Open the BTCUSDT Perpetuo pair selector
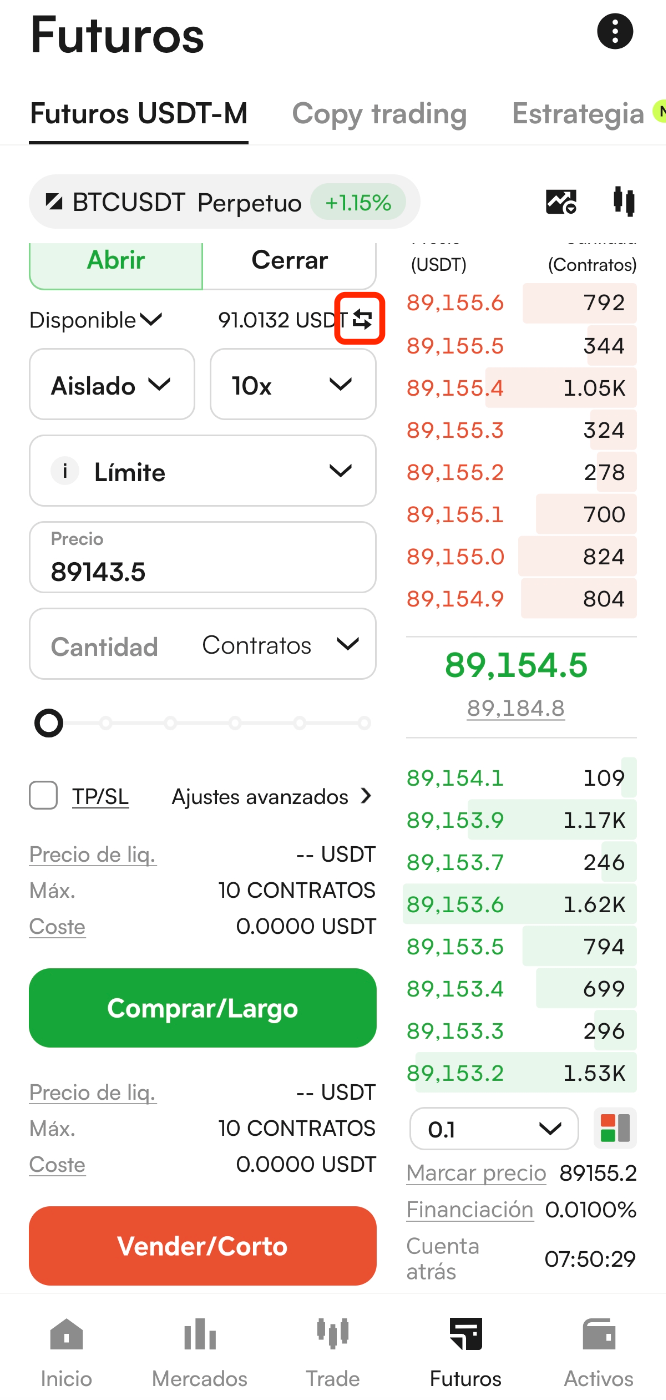This screenshot has width=666, height=1400. pyautogui.click(x=176, y=203)
